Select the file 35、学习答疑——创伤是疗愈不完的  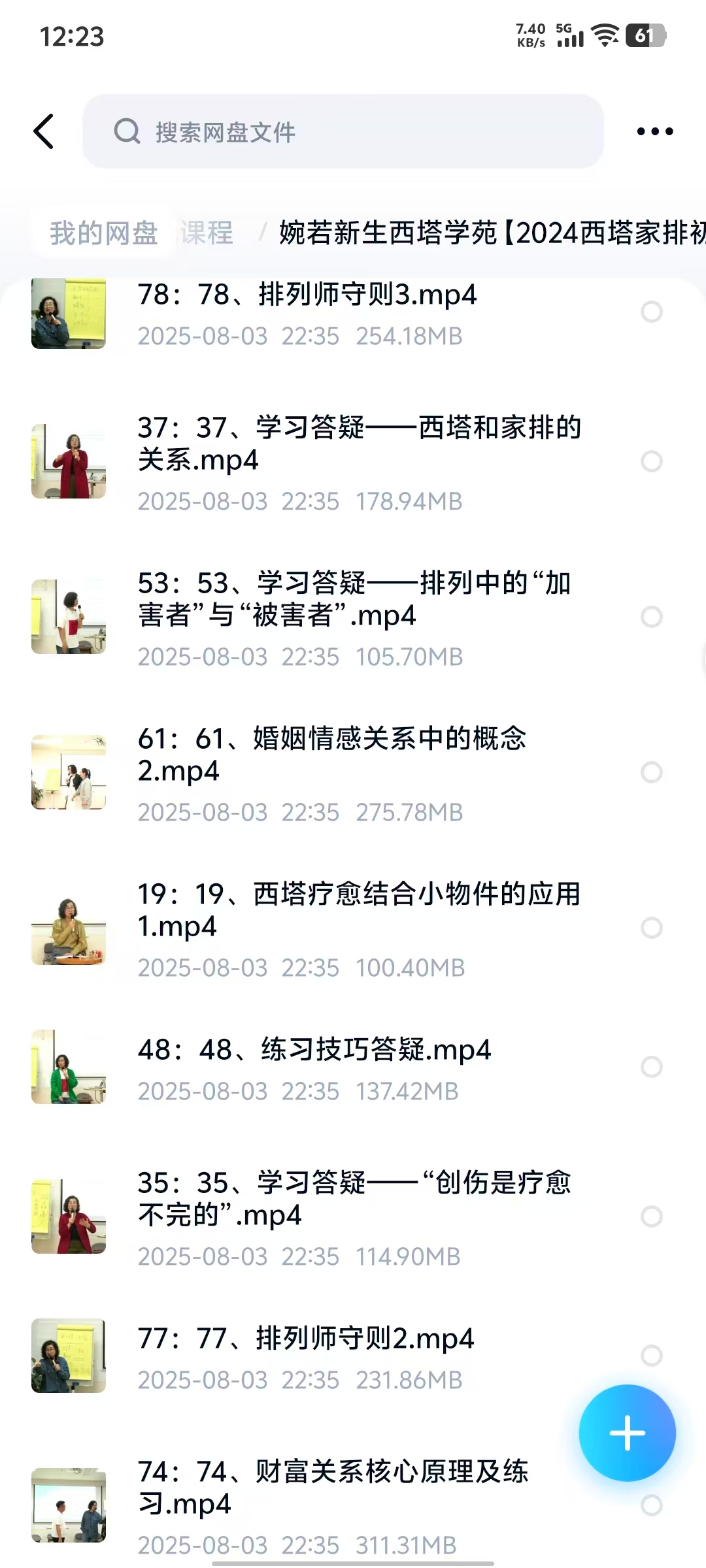pos(651,1217)
